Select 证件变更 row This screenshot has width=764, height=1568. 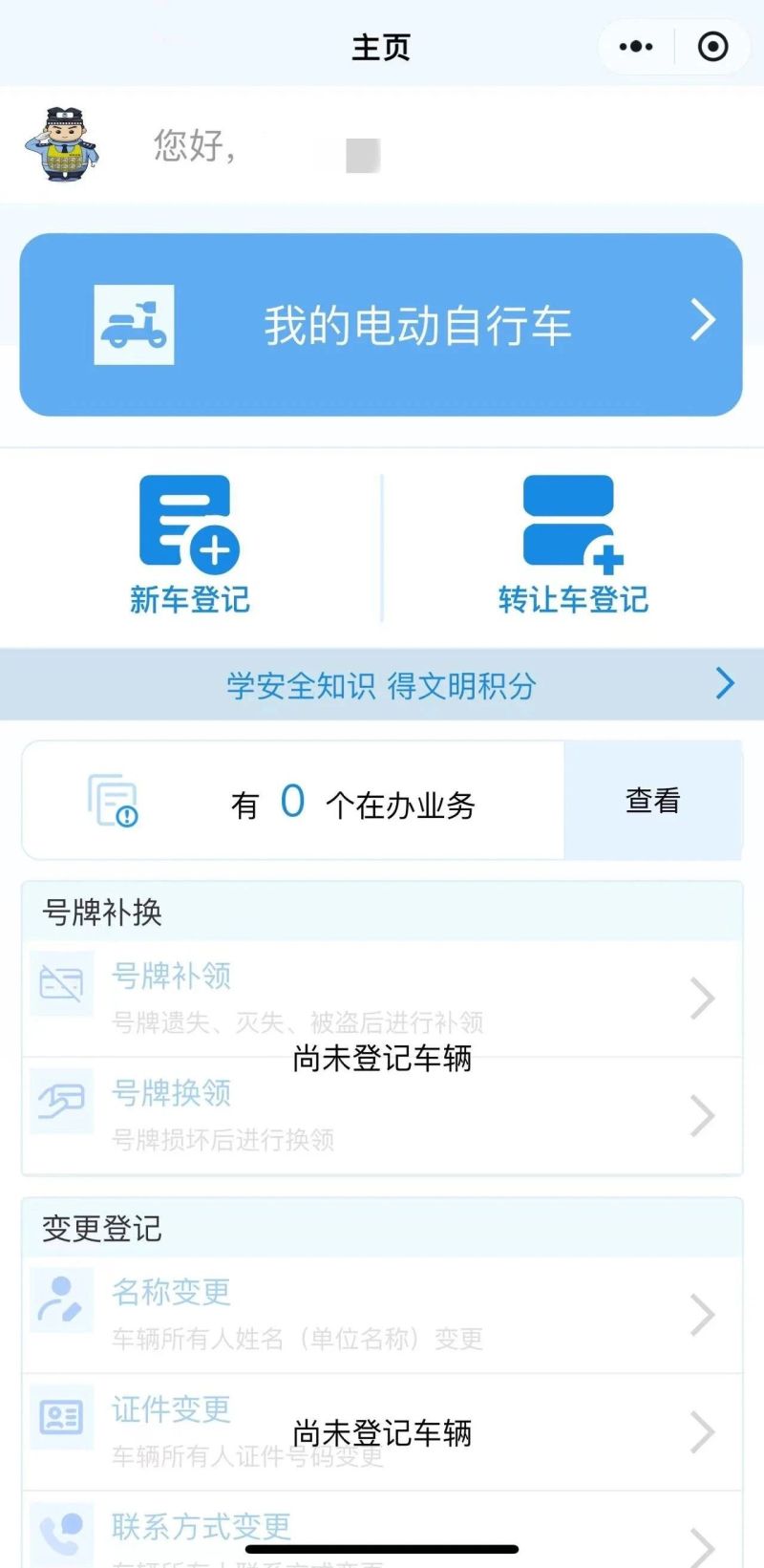[382, 1431]
